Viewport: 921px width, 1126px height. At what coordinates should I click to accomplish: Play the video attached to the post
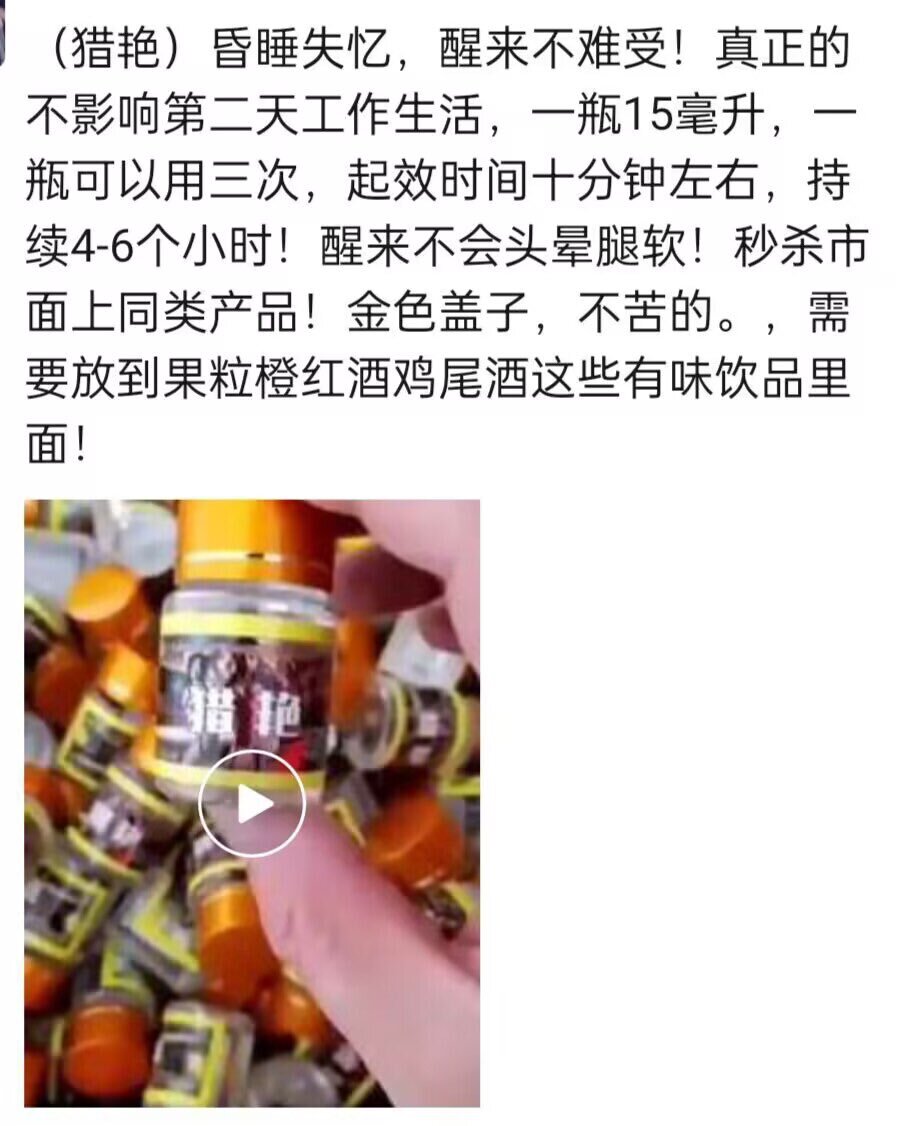point(251,803)
